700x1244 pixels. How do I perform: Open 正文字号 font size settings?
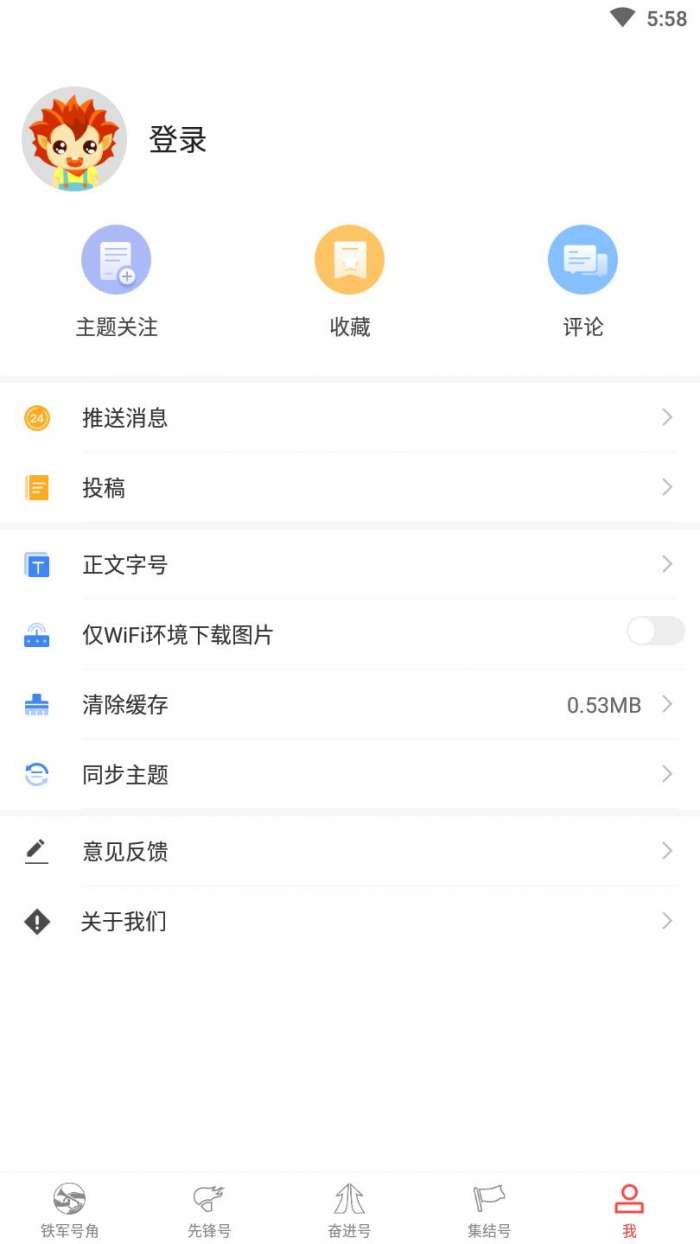point(350,565)
